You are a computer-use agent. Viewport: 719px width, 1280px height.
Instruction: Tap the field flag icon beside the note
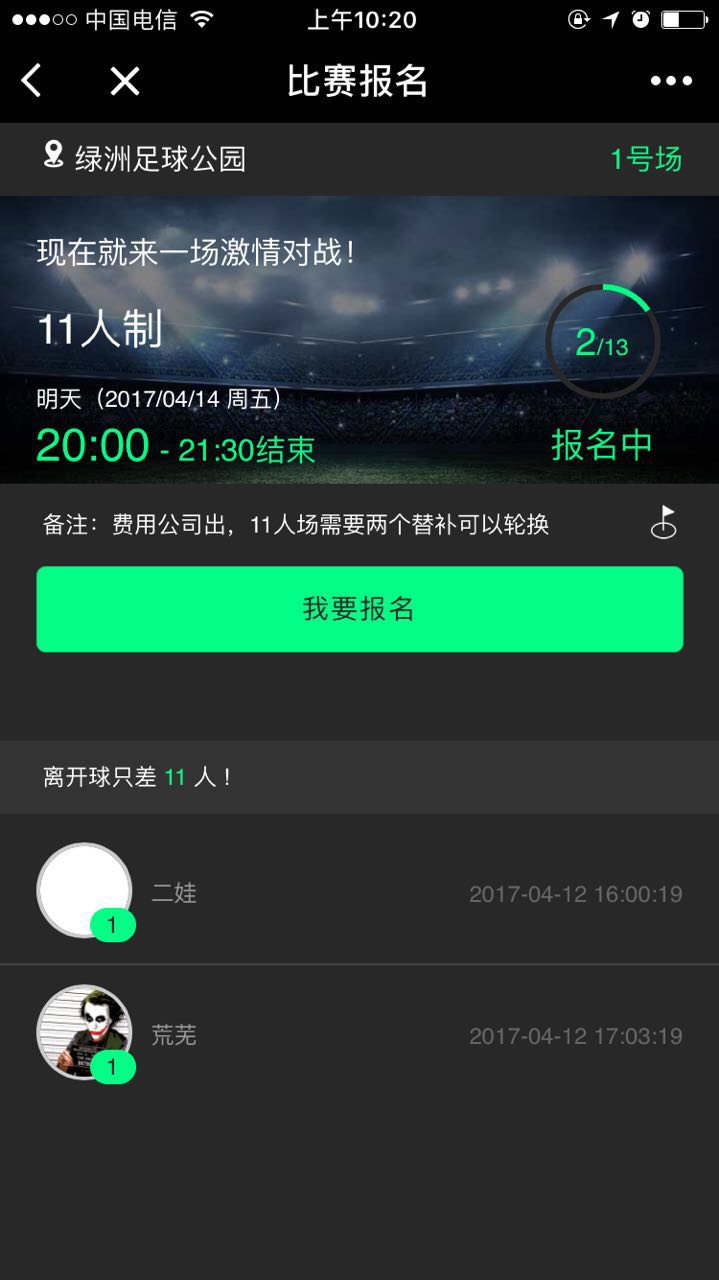click(663, 523)
